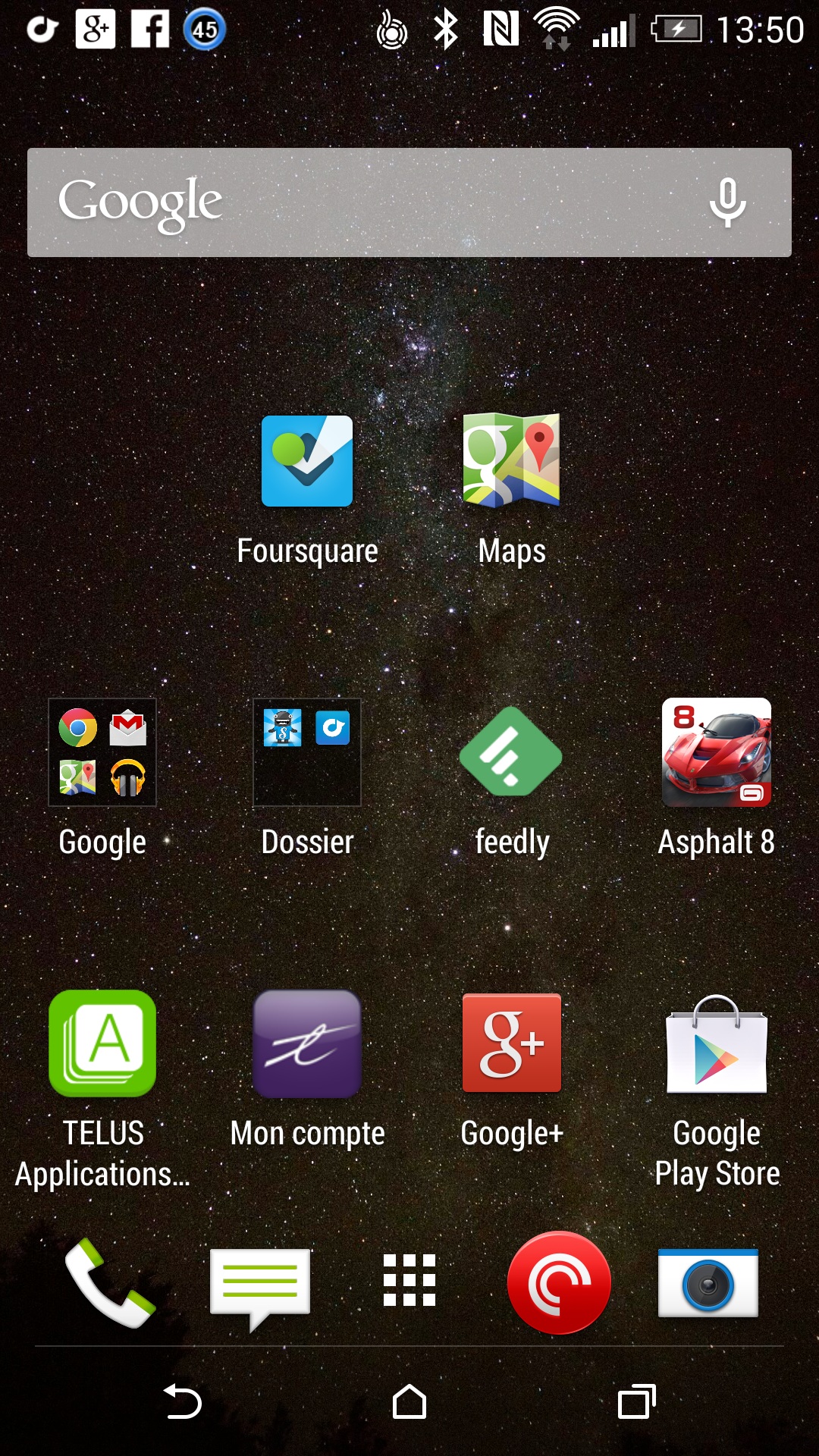Open the Mon compte app
819x1456 pixels.
click(x=307, y=1043)
